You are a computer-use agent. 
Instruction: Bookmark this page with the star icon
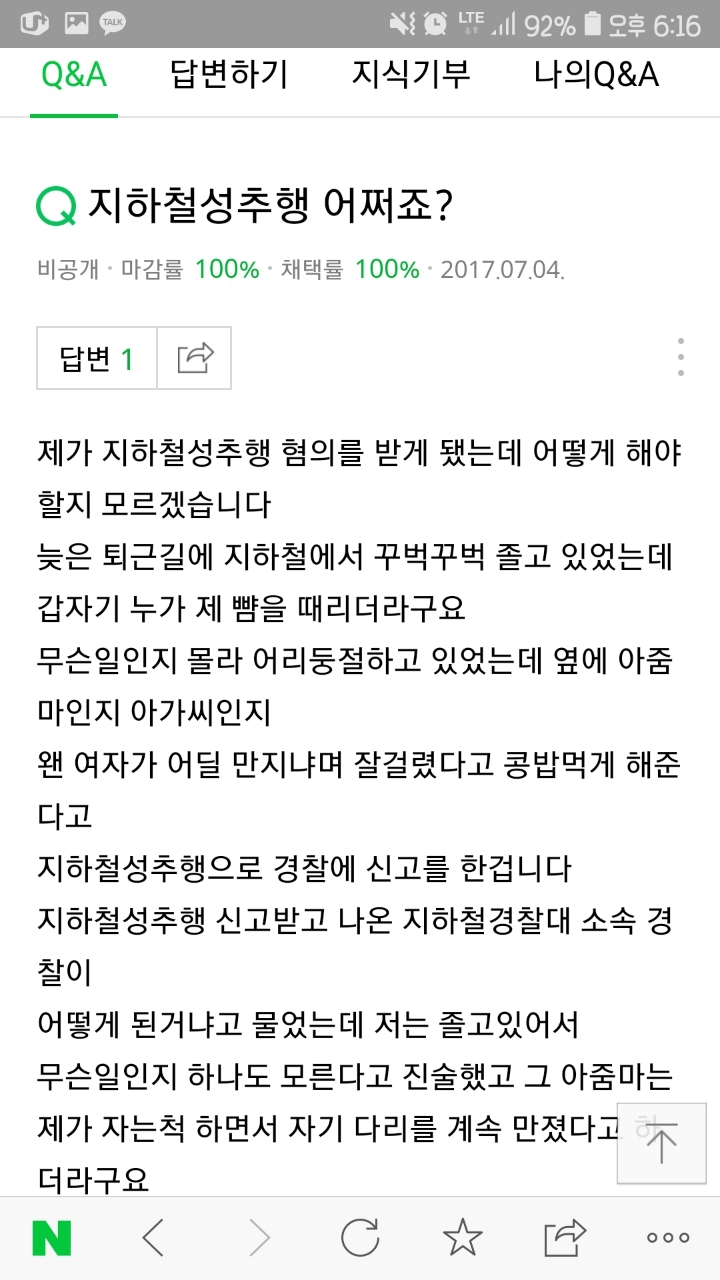coord(463,1238)
